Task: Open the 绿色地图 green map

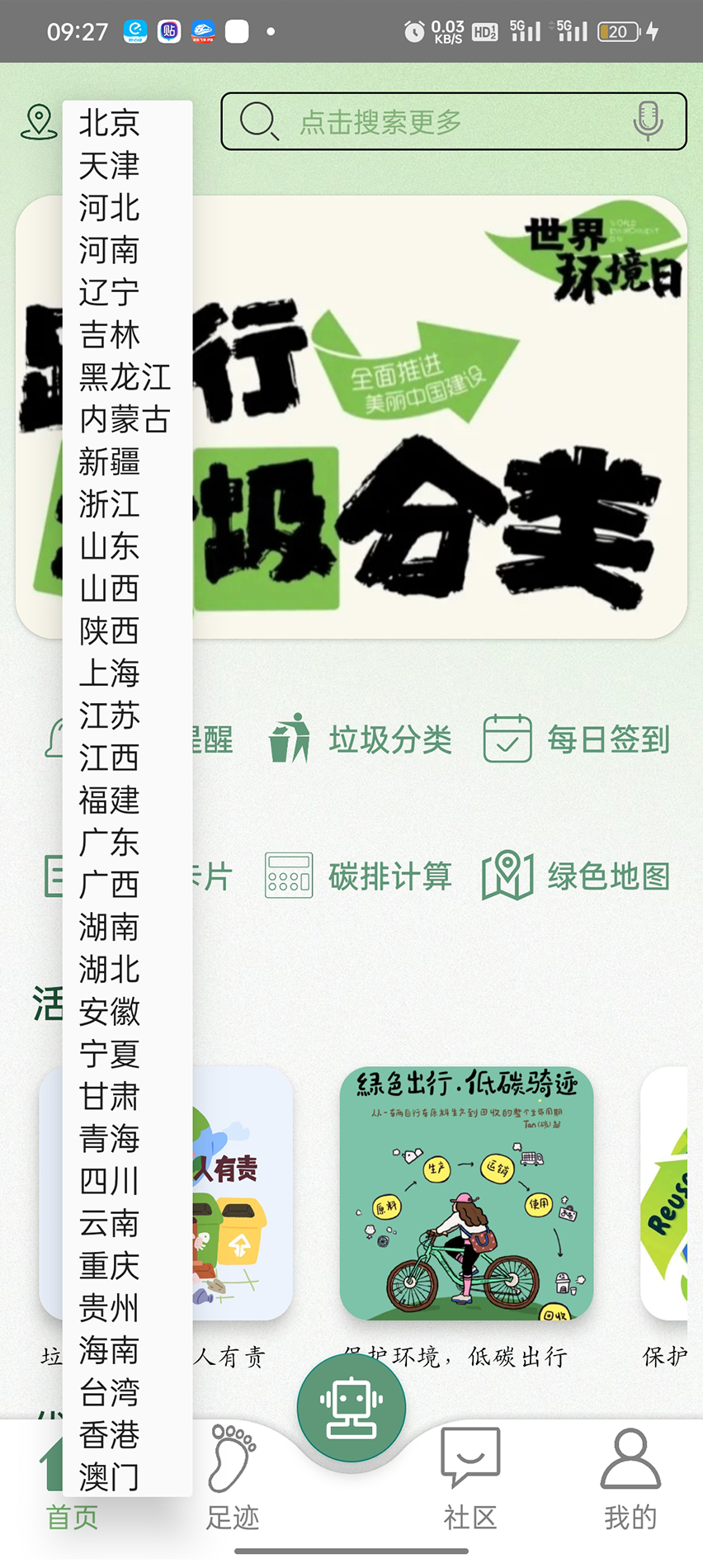Action: pyautogui.click(x=576, y=876)
